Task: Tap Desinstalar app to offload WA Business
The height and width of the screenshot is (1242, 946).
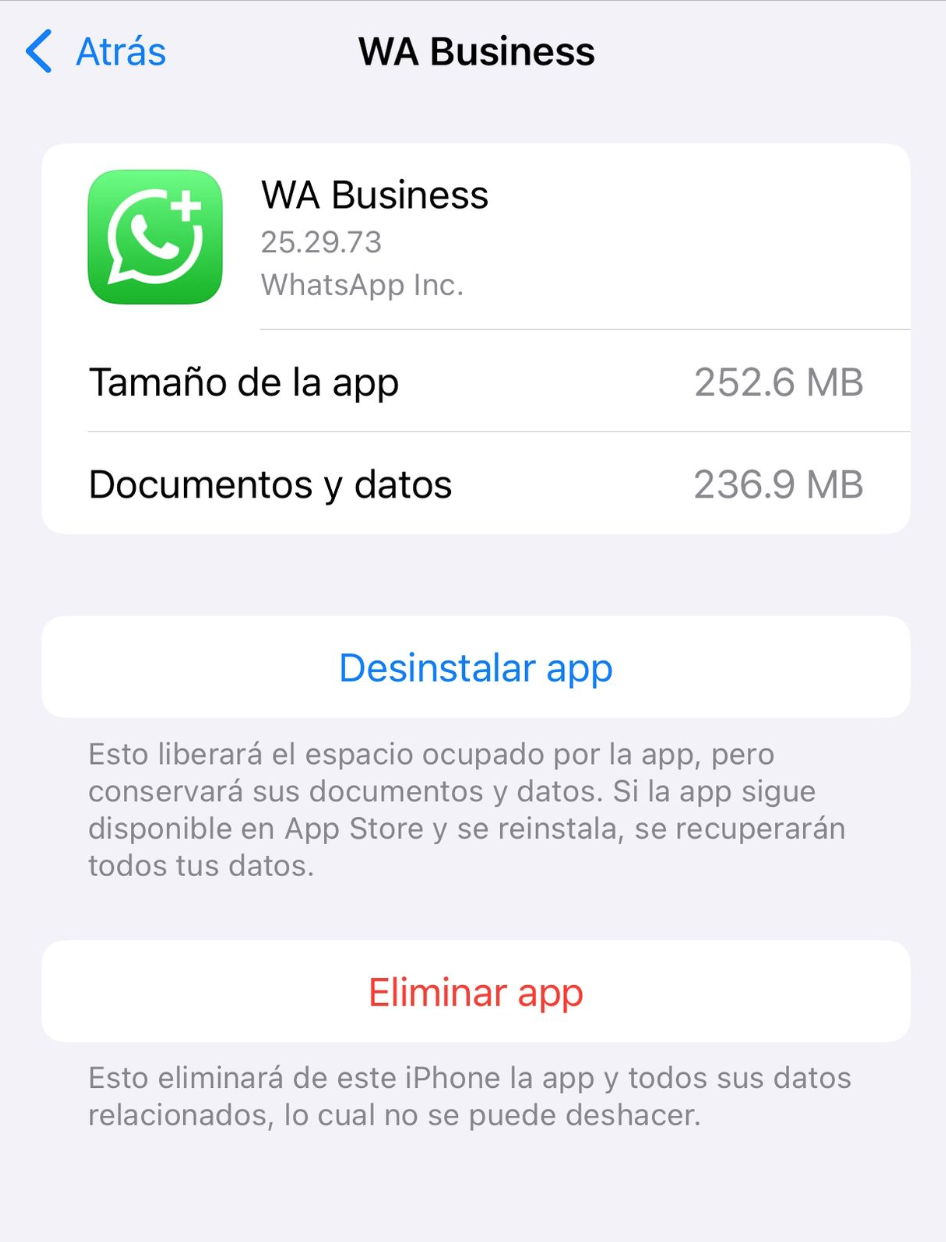Action: click(476, 667)
